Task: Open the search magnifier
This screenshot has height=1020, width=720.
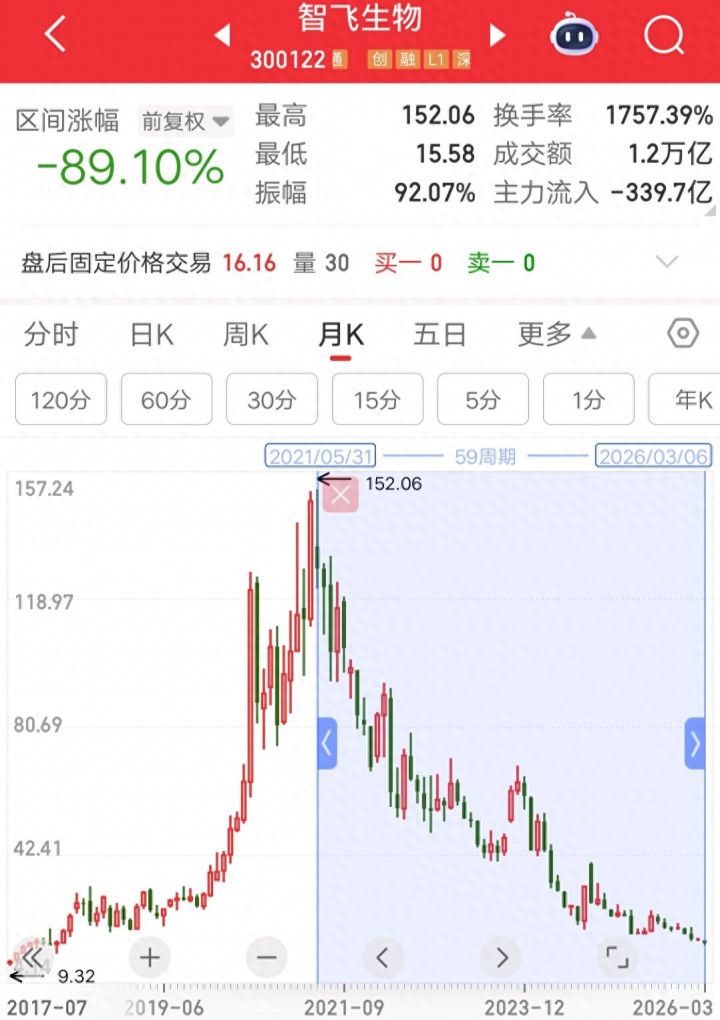Action: coord(664,35)
